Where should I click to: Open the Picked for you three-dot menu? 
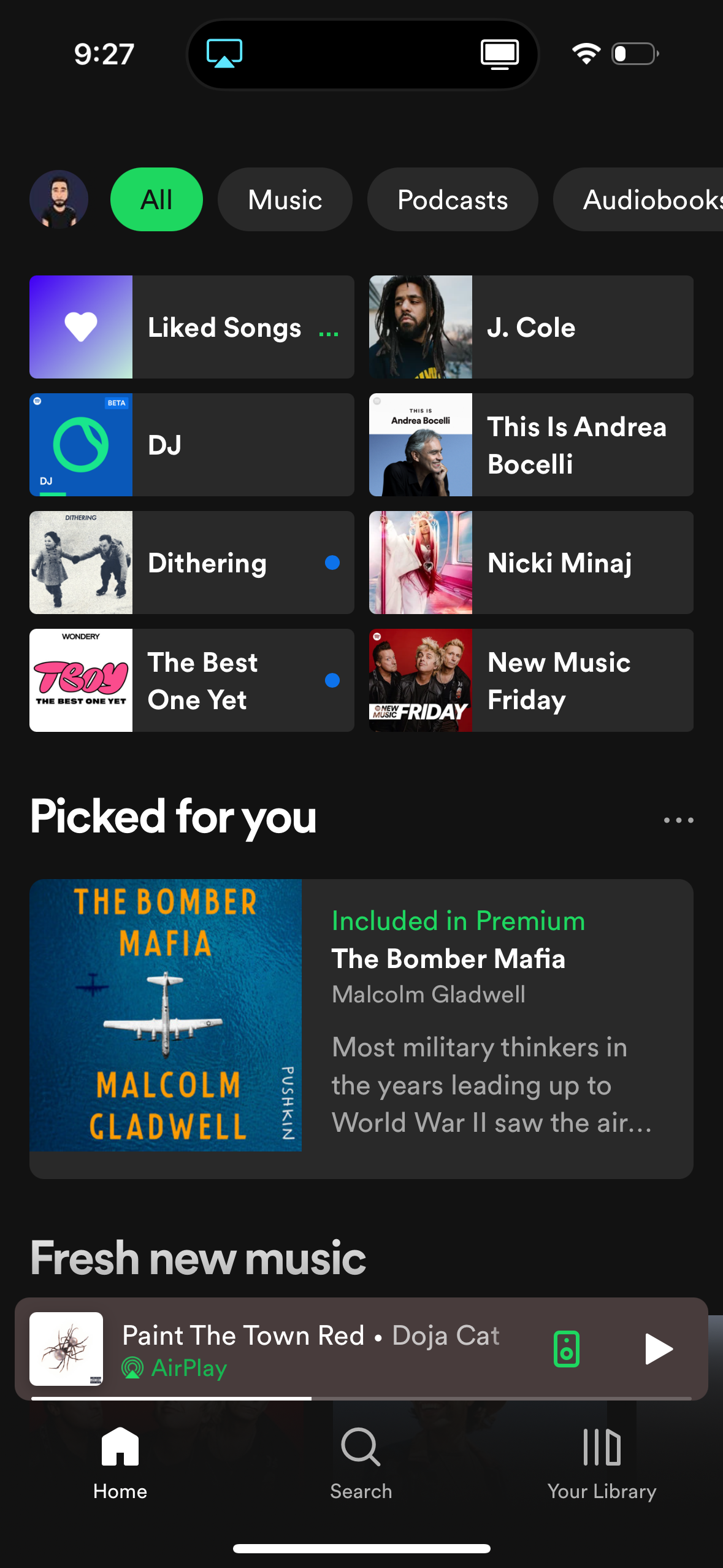coord(678,819)
